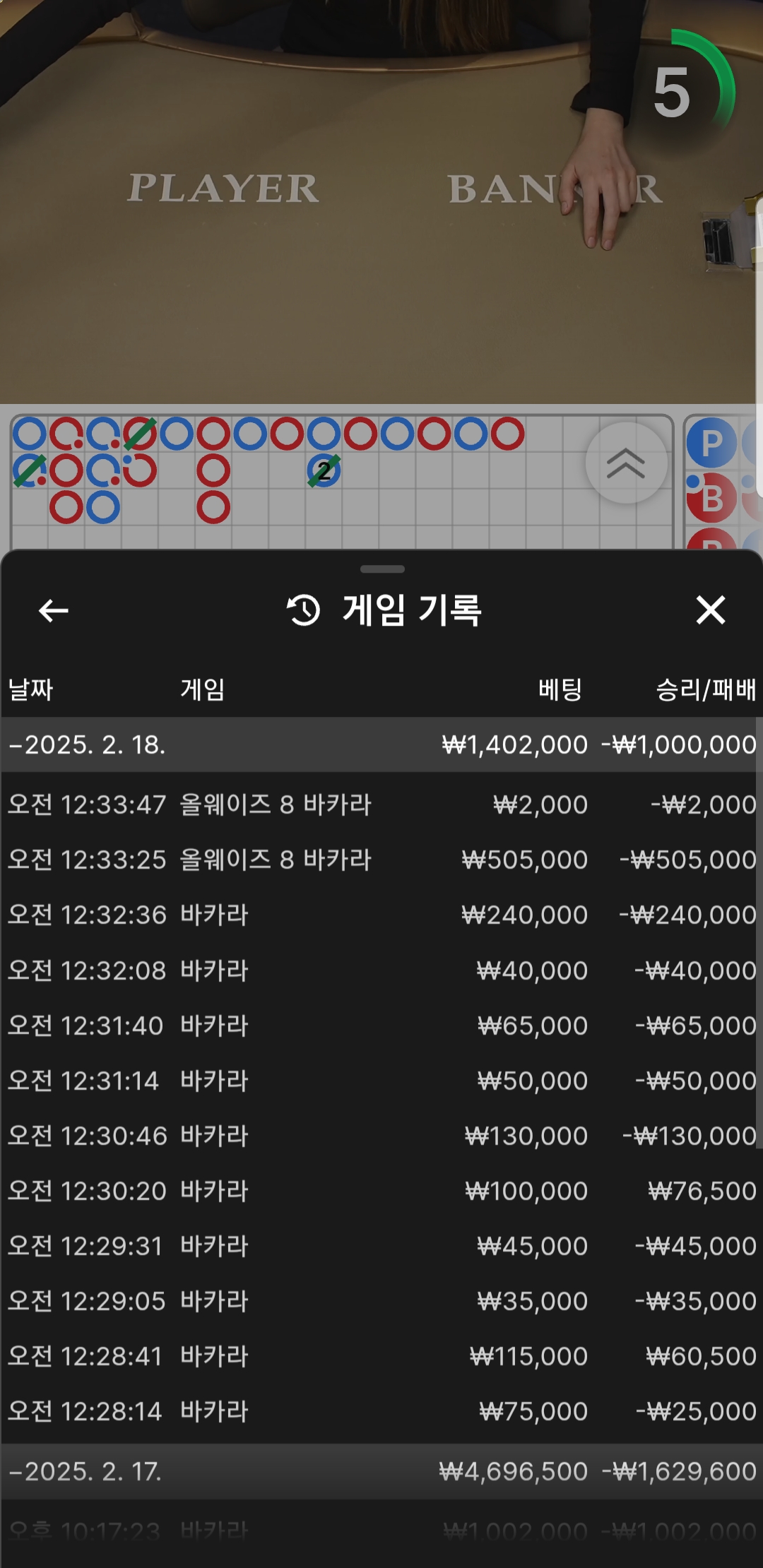View the winning 오전 12:30:20 ₩76,500 record

click(381, 1191)
